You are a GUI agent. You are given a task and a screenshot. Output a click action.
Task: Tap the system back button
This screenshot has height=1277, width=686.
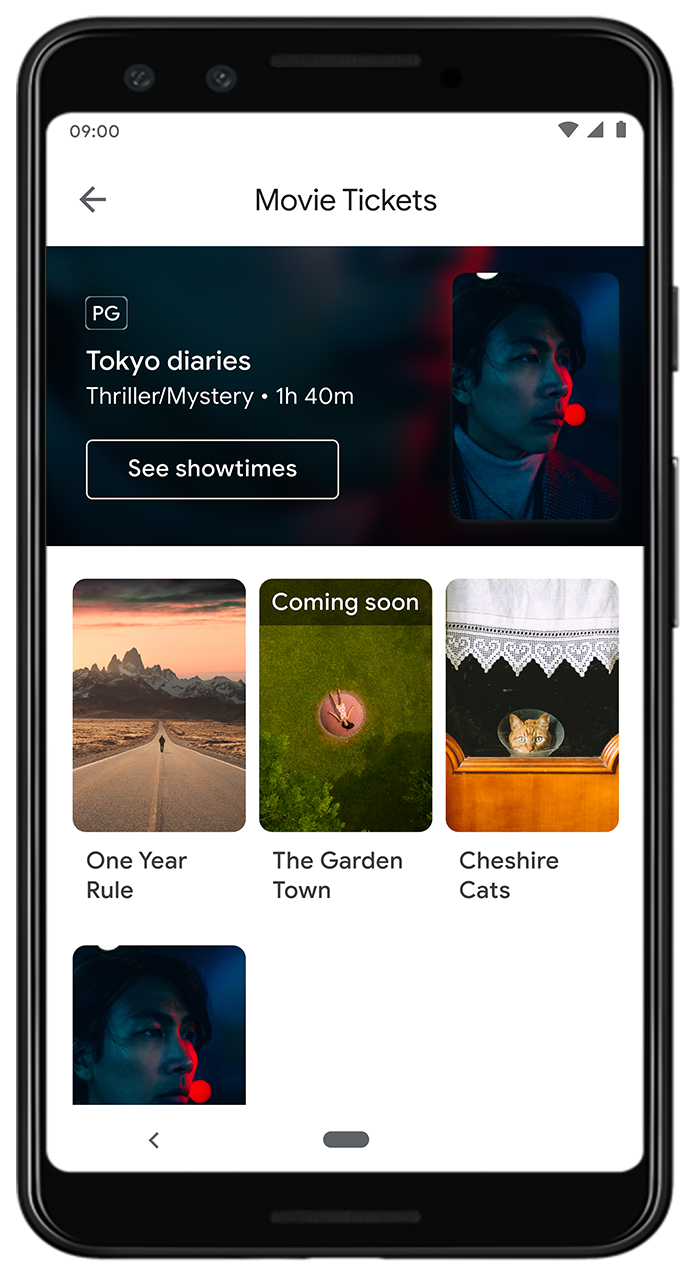[153, 1140]
